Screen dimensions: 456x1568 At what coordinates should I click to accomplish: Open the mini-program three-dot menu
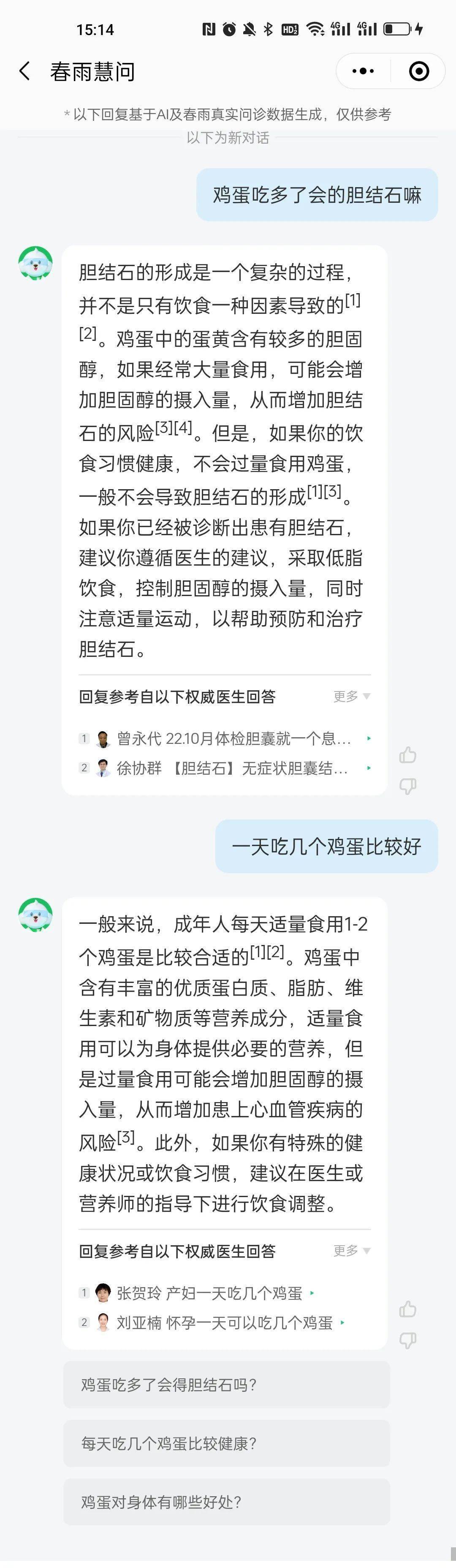pyautogui.click(x=363, y=71)
